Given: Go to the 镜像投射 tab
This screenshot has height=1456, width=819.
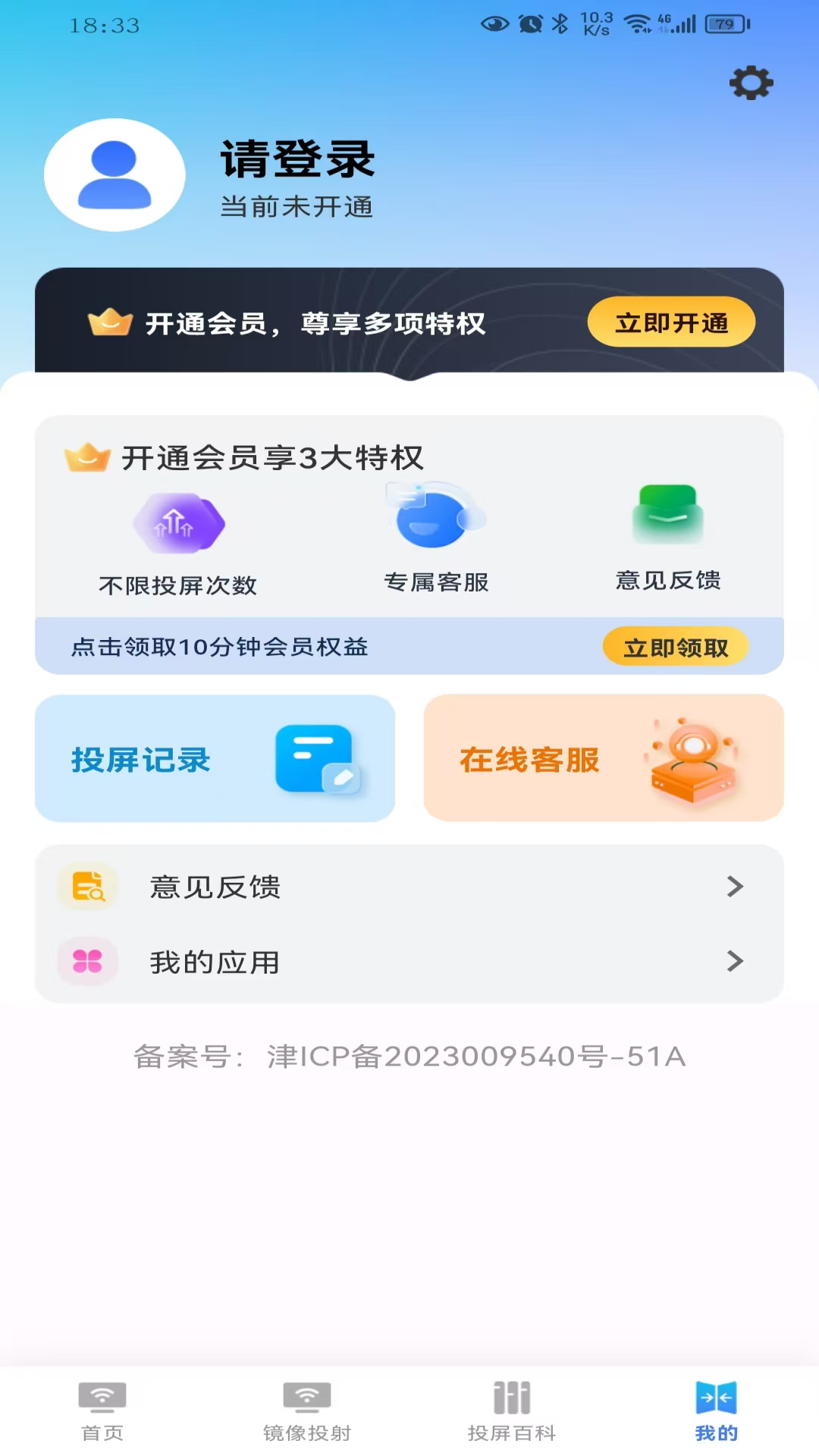Looking at the screenshot, I should 307,1410.
